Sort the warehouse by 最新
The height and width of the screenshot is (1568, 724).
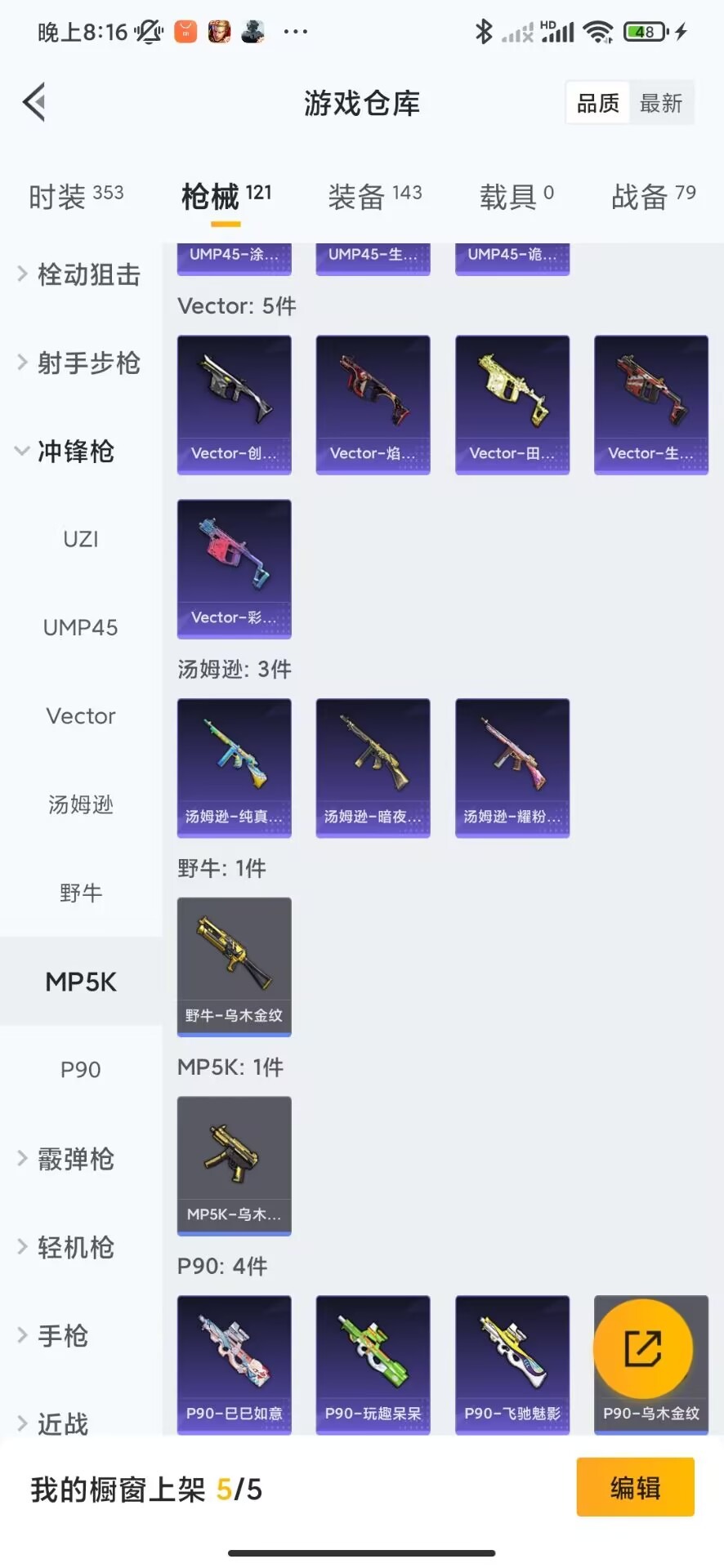pyautogui.click(x=661, y=103)
